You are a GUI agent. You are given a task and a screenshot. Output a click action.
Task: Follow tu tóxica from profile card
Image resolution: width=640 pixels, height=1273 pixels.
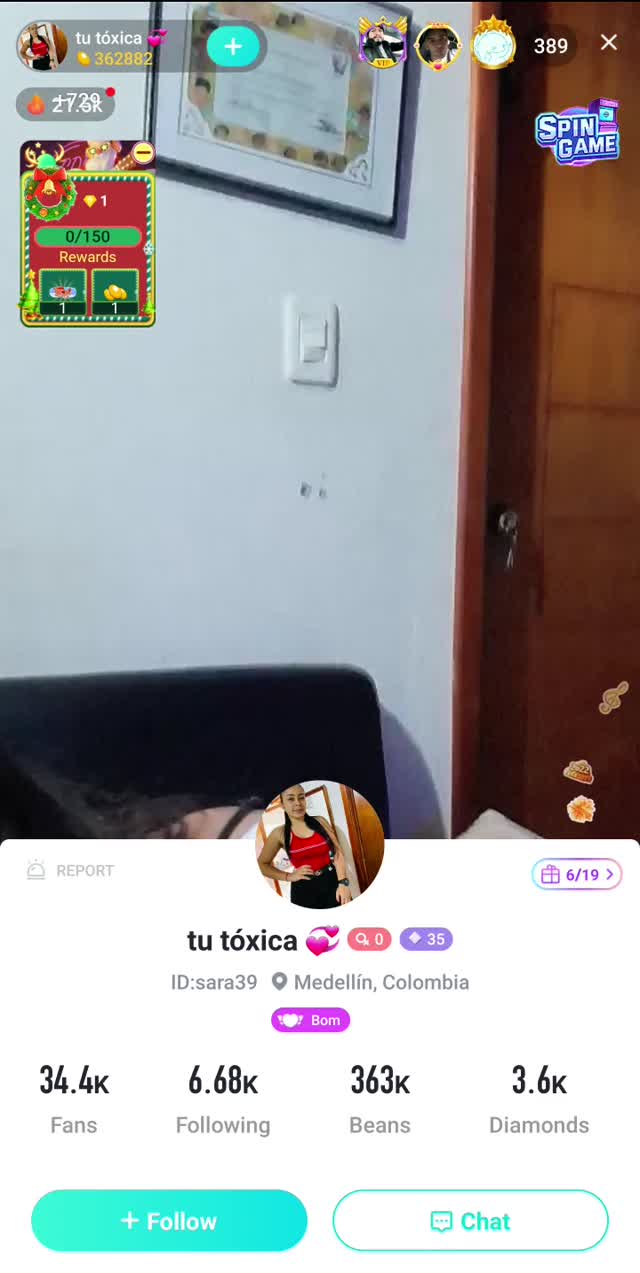coord(169,1220)
